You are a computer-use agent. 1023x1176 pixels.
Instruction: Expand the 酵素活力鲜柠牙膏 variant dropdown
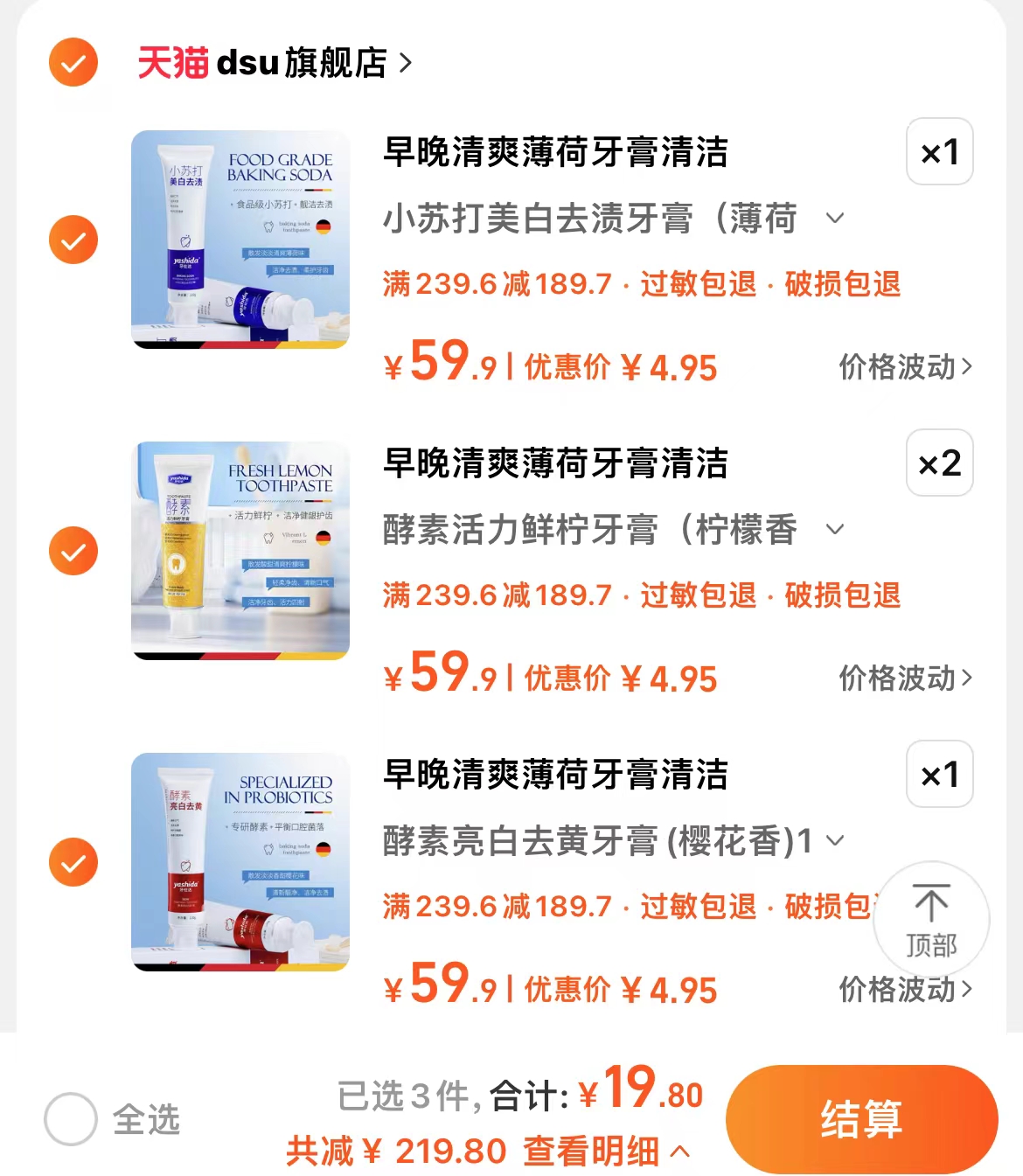[x=834, y=530]
